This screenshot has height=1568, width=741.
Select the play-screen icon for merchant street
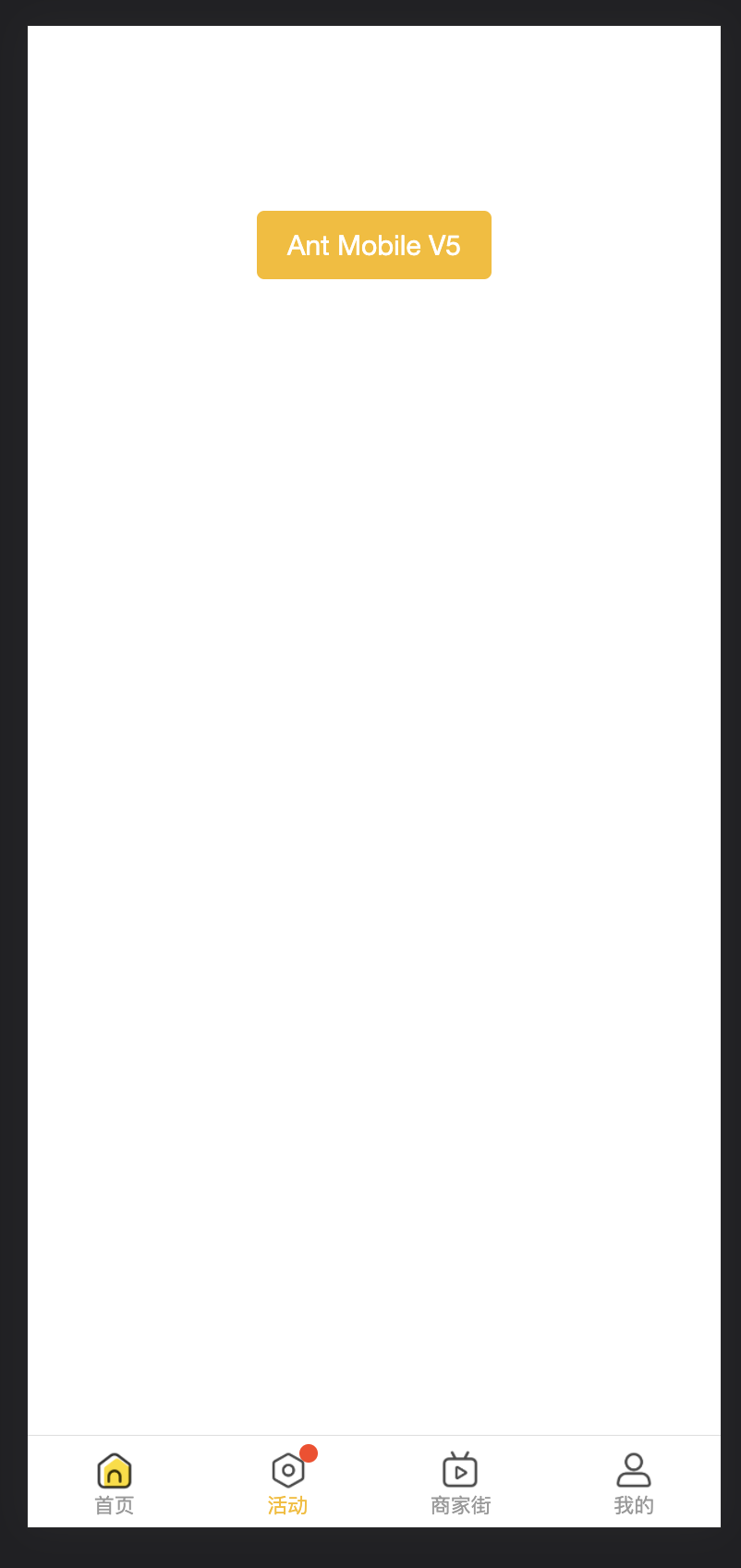point(460,1470)
